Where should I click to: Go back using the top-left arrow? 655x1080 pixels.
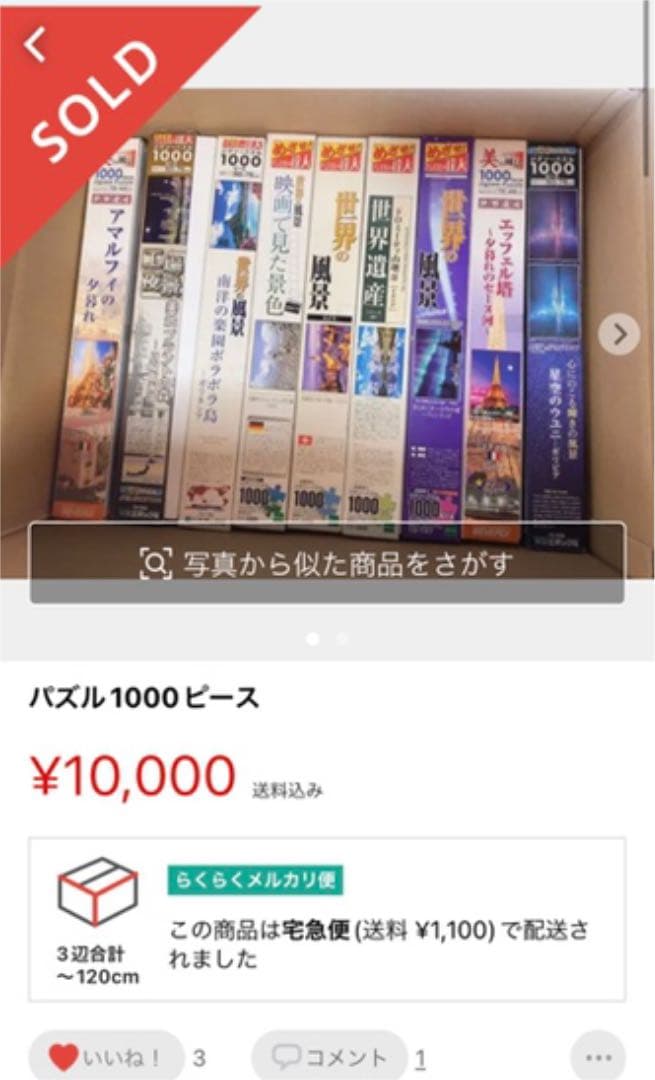[37, 45]
